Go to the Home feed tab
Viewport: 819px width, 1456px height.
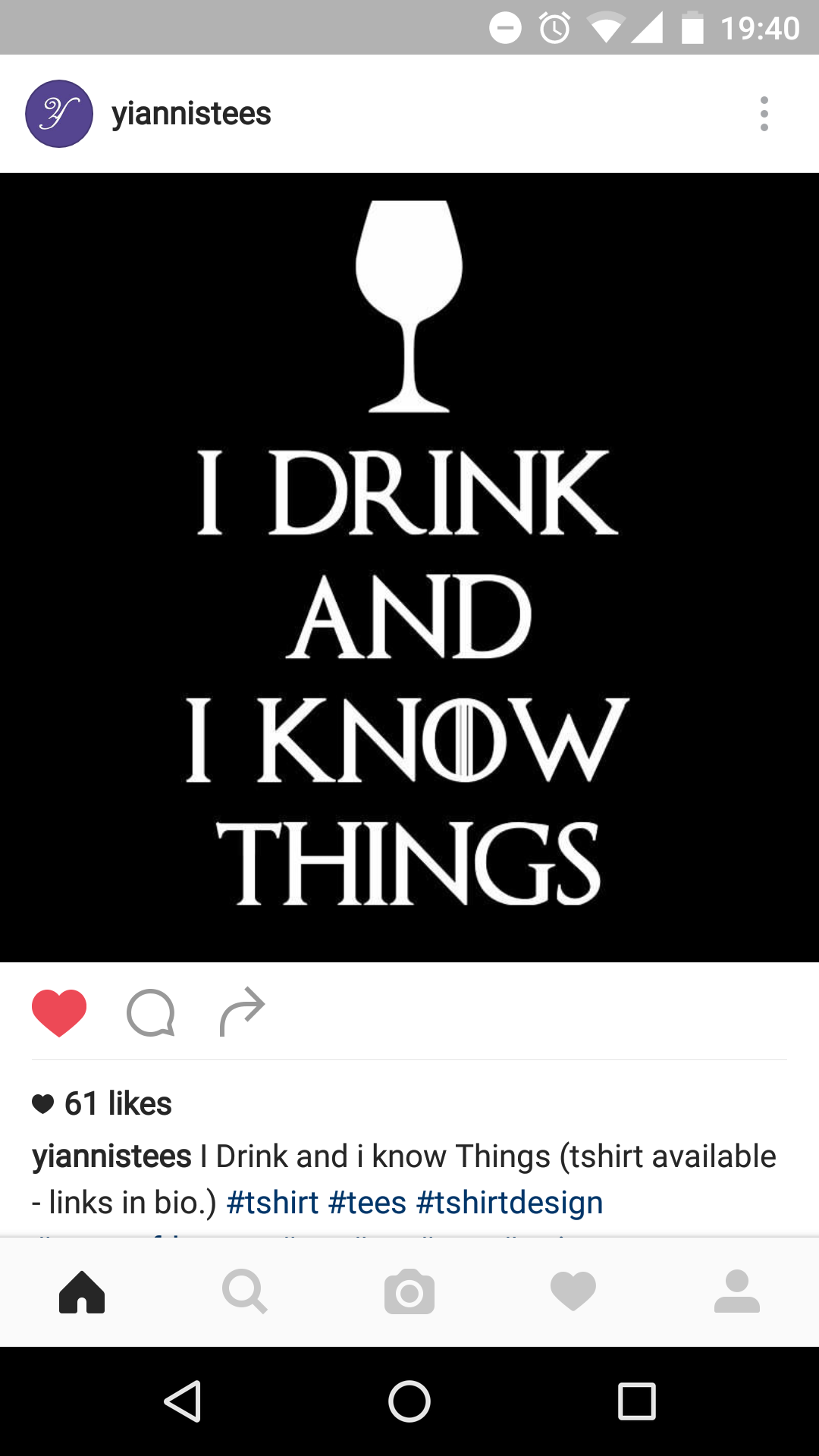(82, 1292)
